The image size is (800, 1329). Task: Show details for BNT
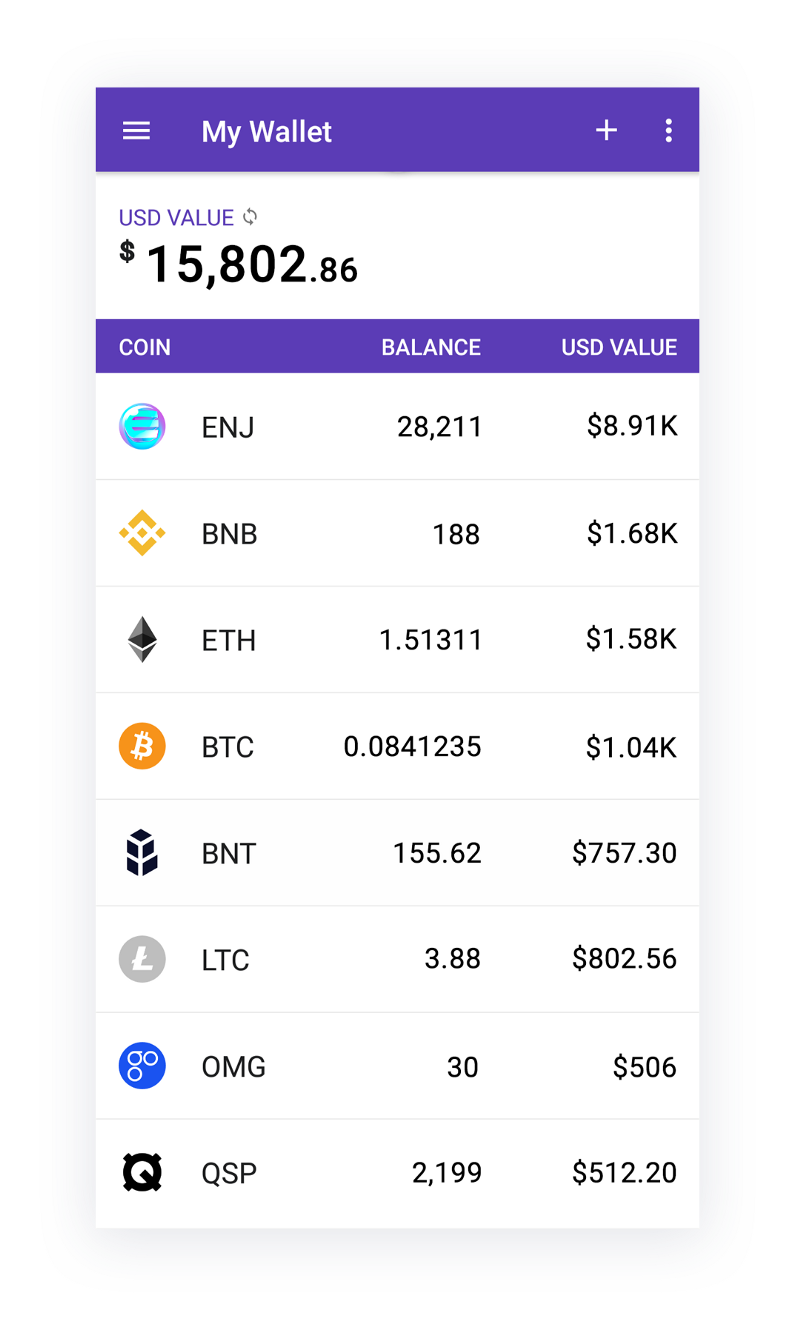tap(397, 853)
